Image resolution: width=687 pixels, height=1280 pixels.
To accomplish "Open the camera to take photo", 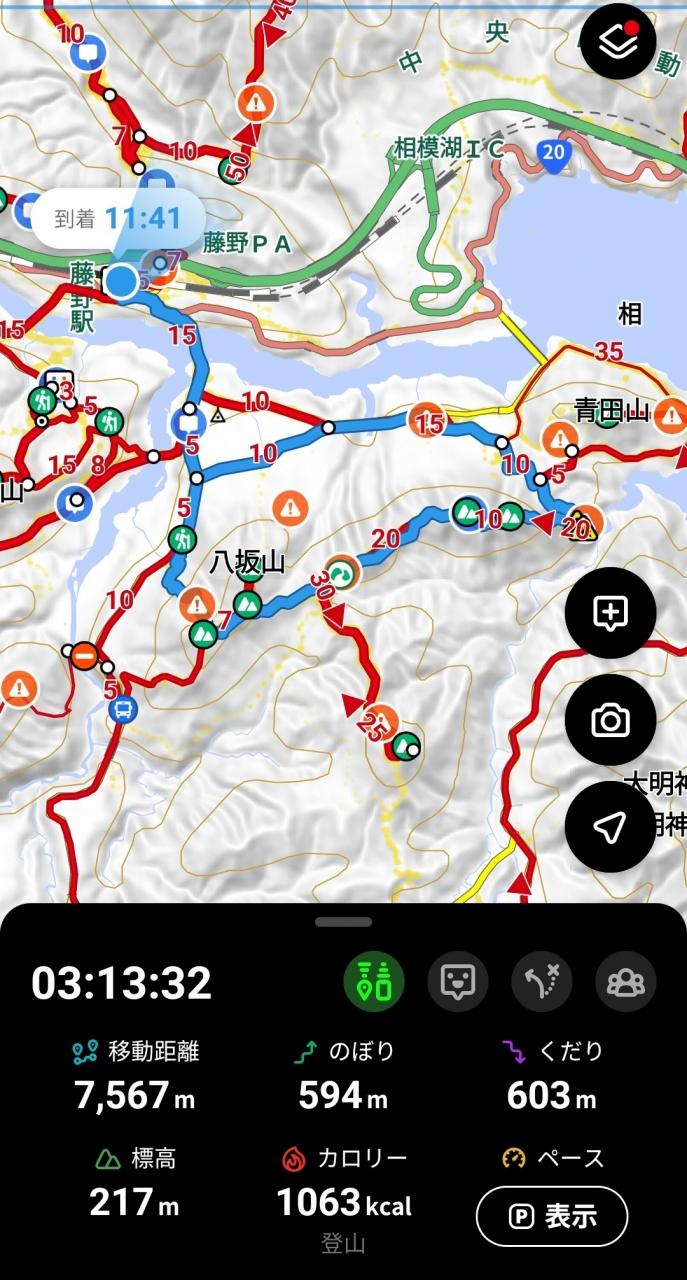I will pyautogui.click(x=610, y=720).
